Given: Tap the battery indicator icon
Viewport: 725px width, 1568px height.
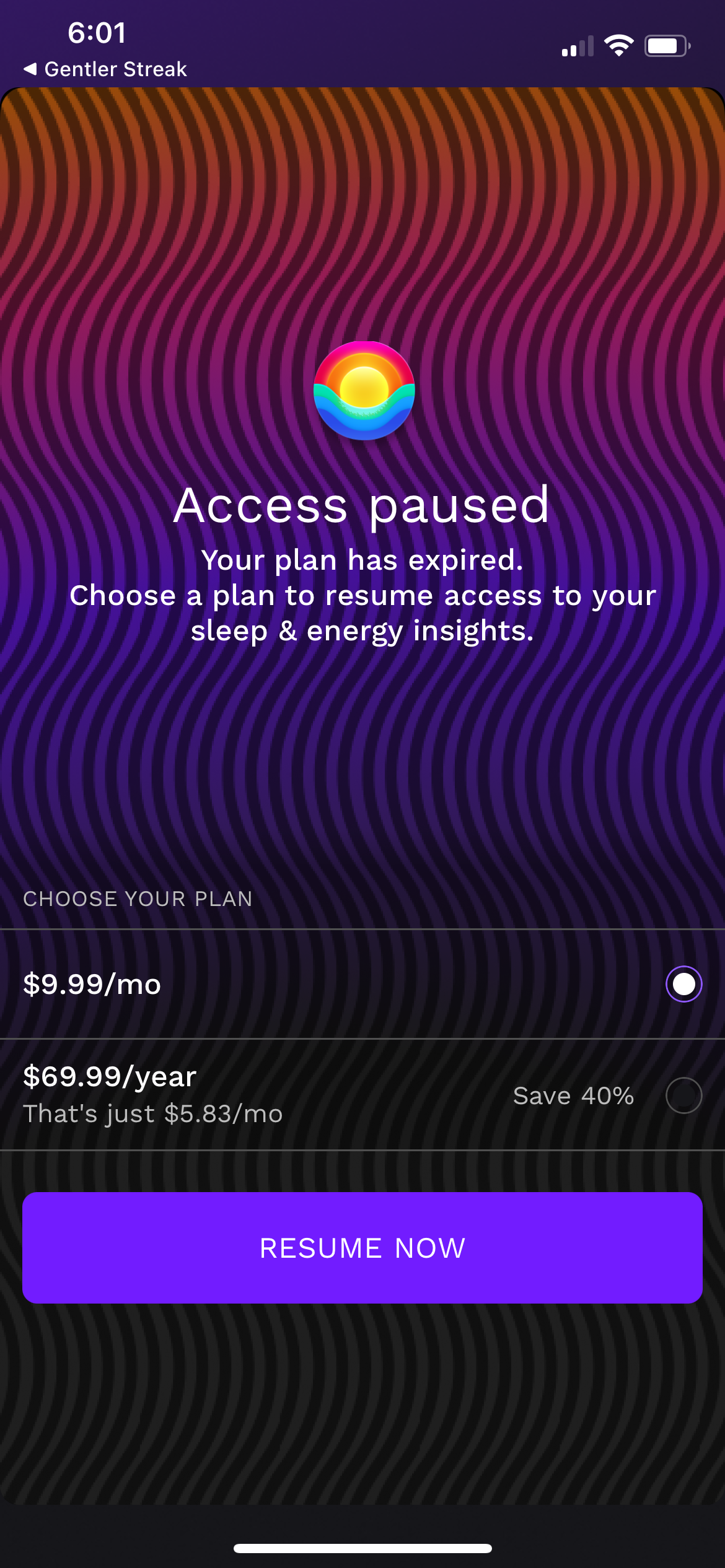Looking at the screenshot, I should coord(667,44).
